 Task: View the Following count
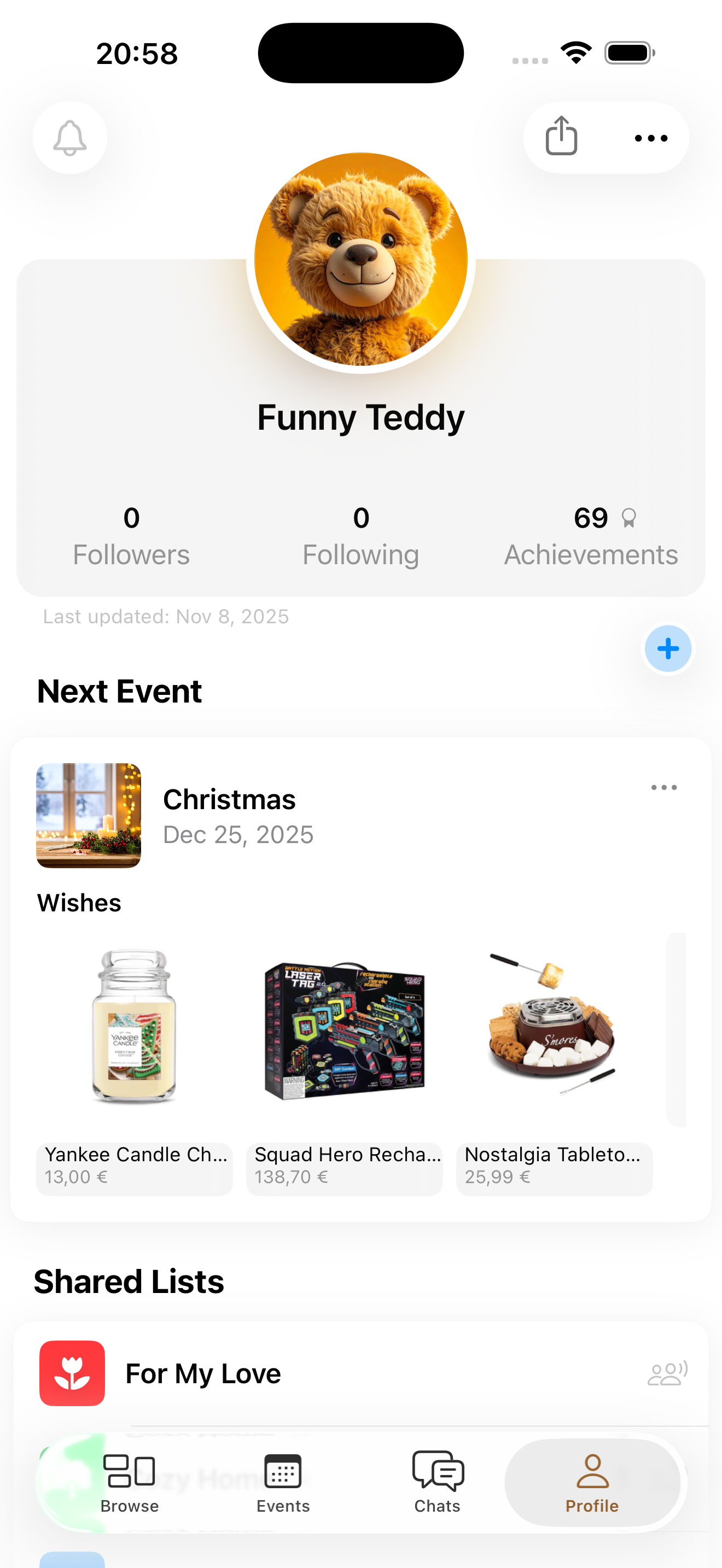coord(360,536)
